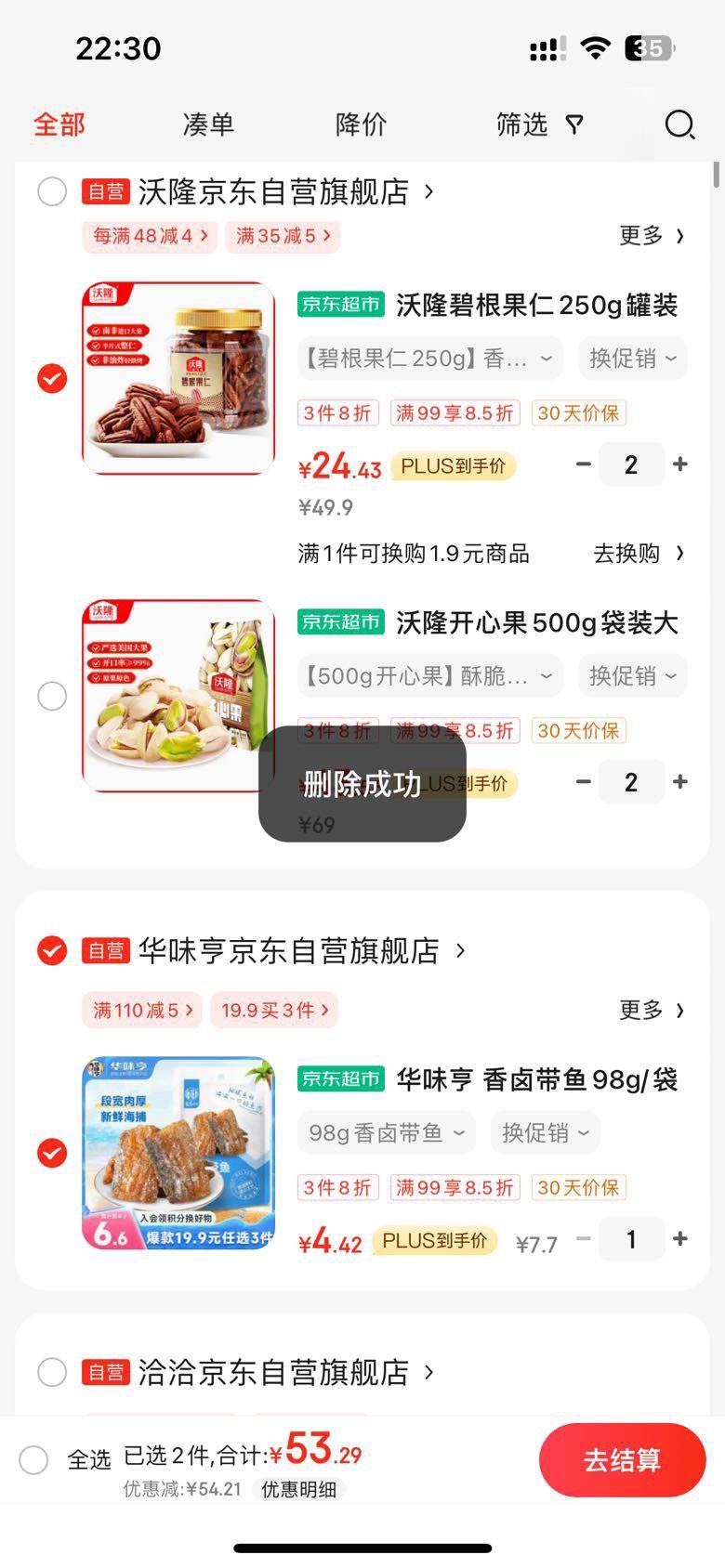725x1568 pixels.
Task: Open 换促销 dropdown for 香卤带鱼
Action: pos(545,1132)
